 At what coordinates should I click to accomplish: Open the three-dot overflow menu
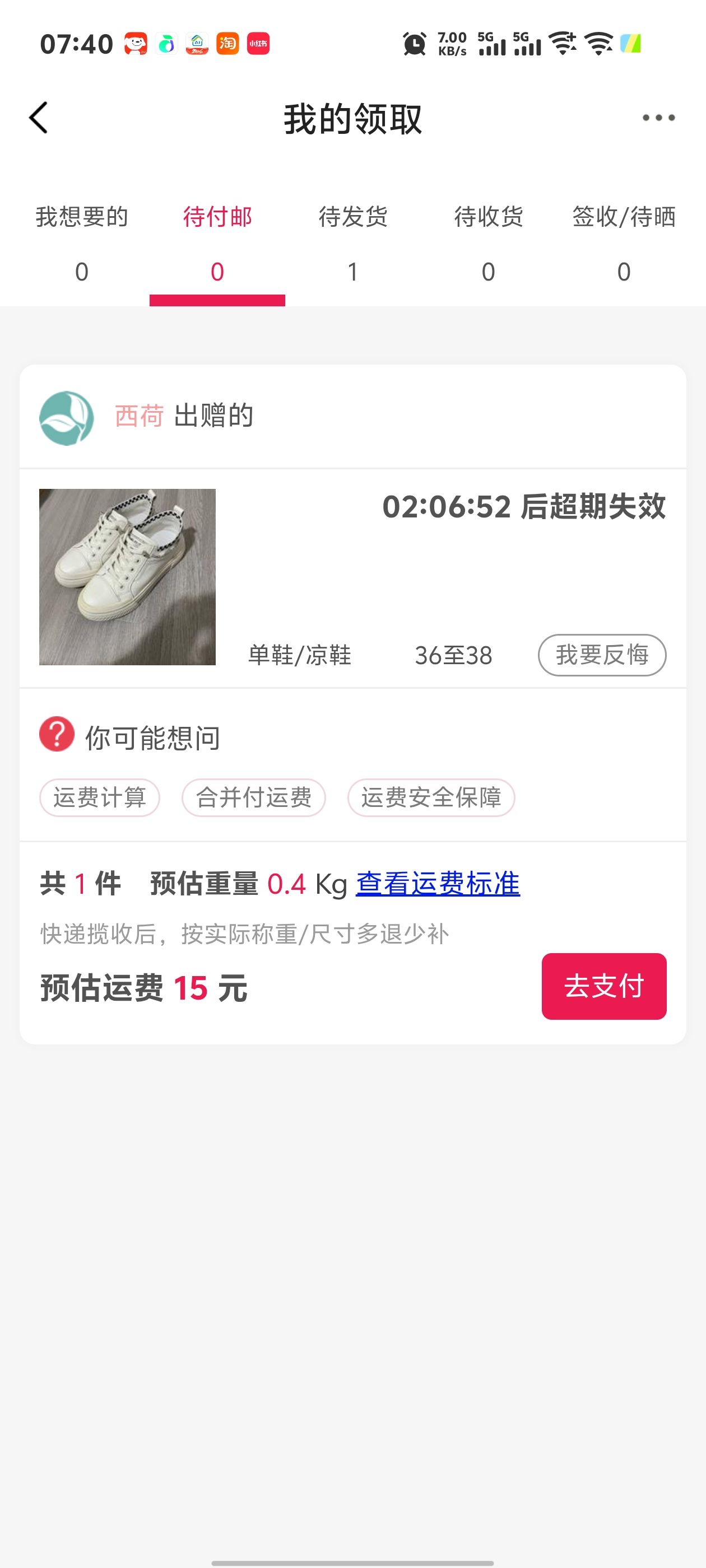[x=658, y=118]
